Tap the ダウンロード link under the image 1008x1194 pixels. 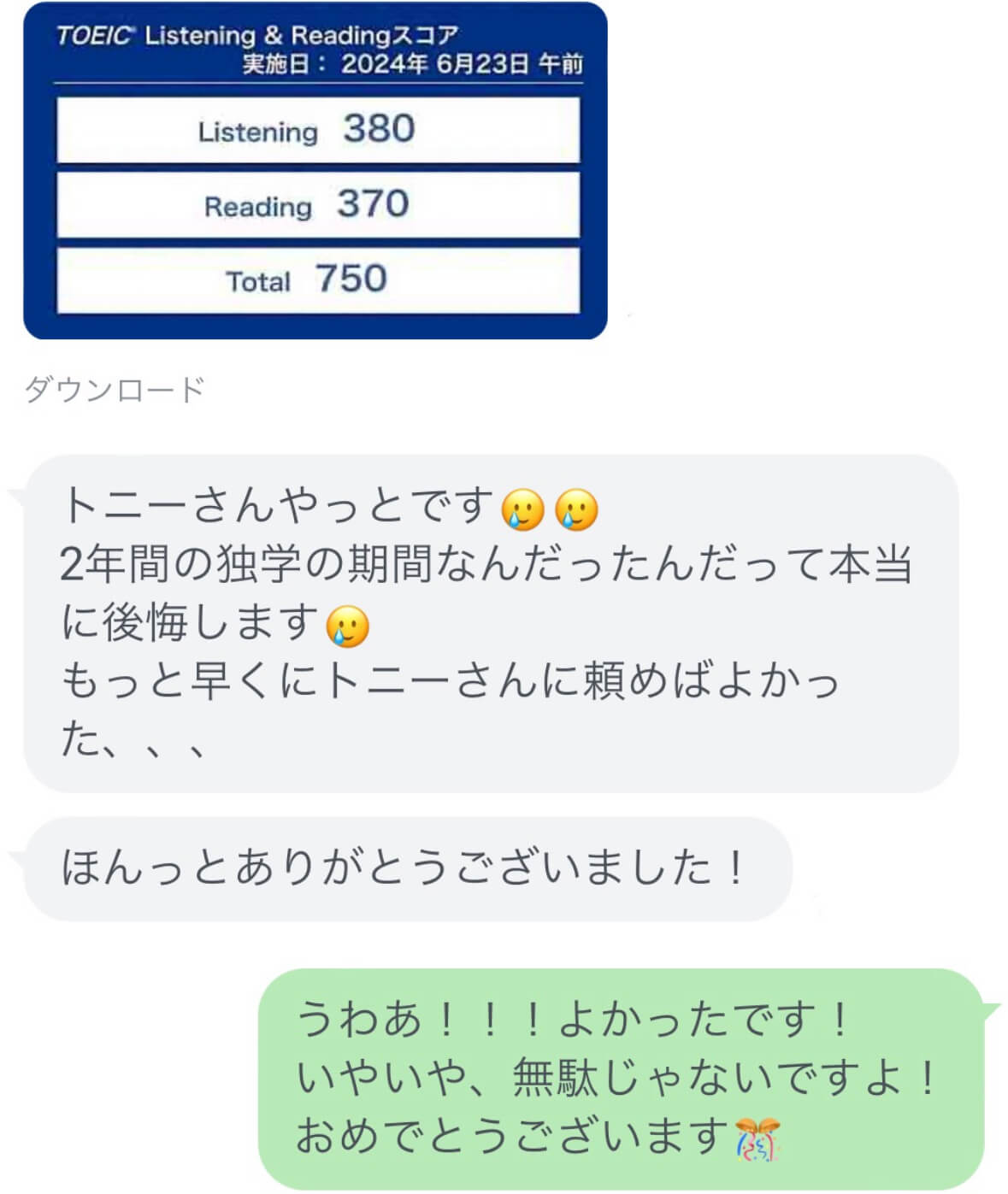pyautogui.click(x=115, y=390)
